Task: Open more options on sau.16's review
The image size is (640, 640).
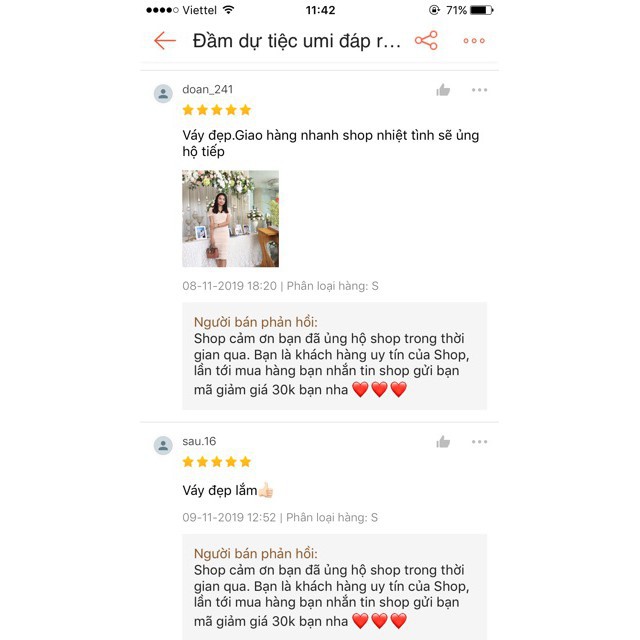Action: tap(479, 442)
